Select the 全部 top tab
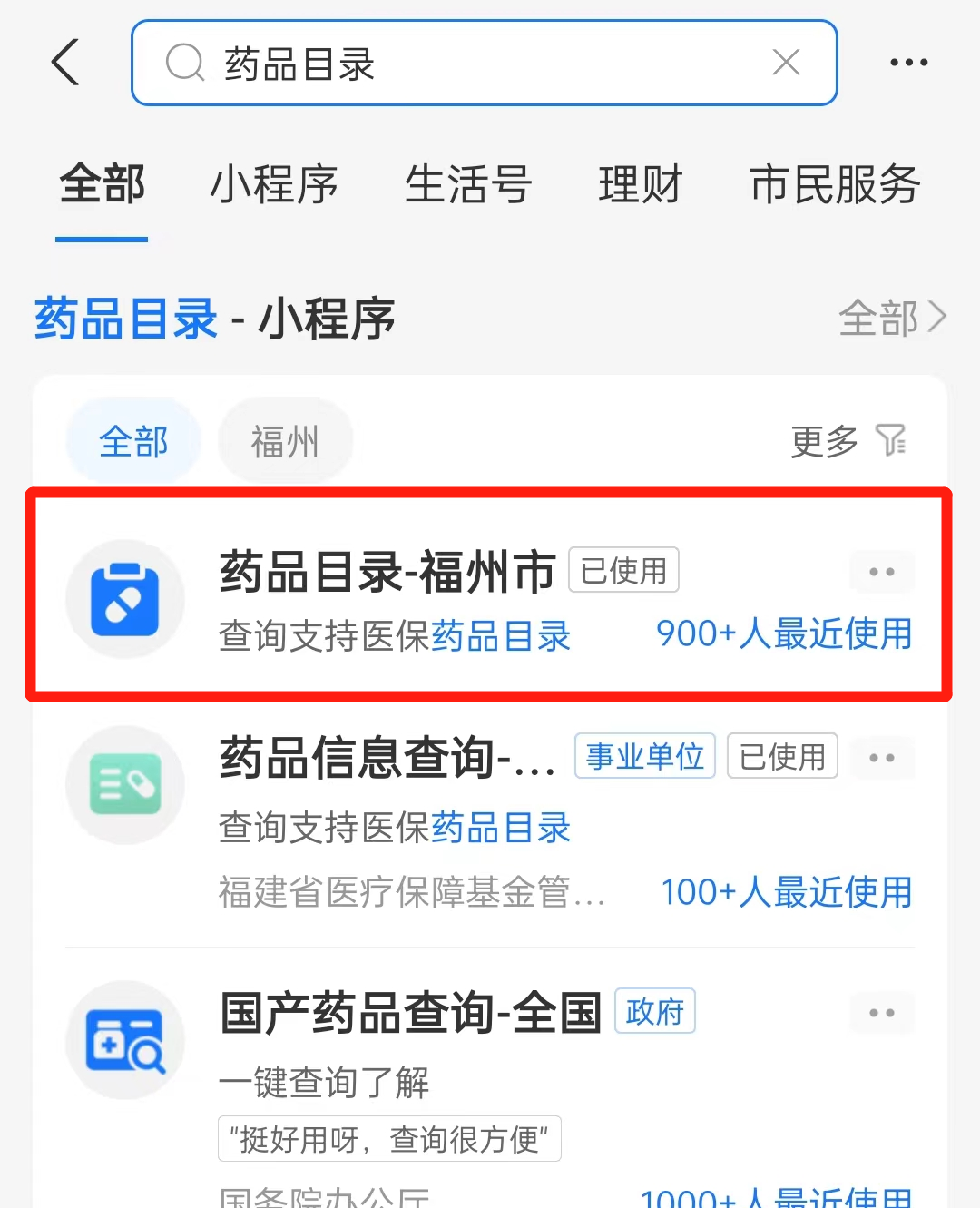This screenshot has width=980, height=1208. (x=102, y=185)
